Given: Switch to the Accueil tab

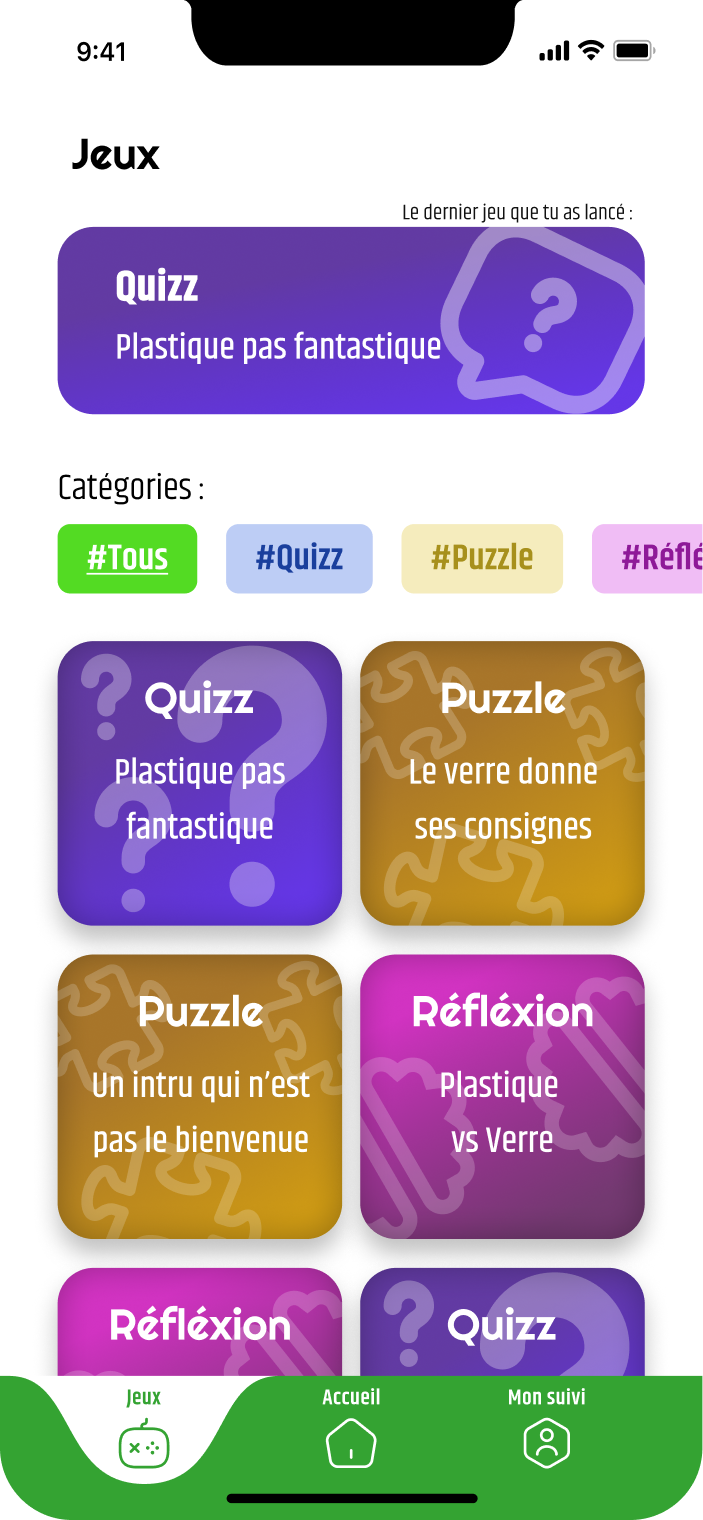Looking at the screenshot, I should [351, 1432].
